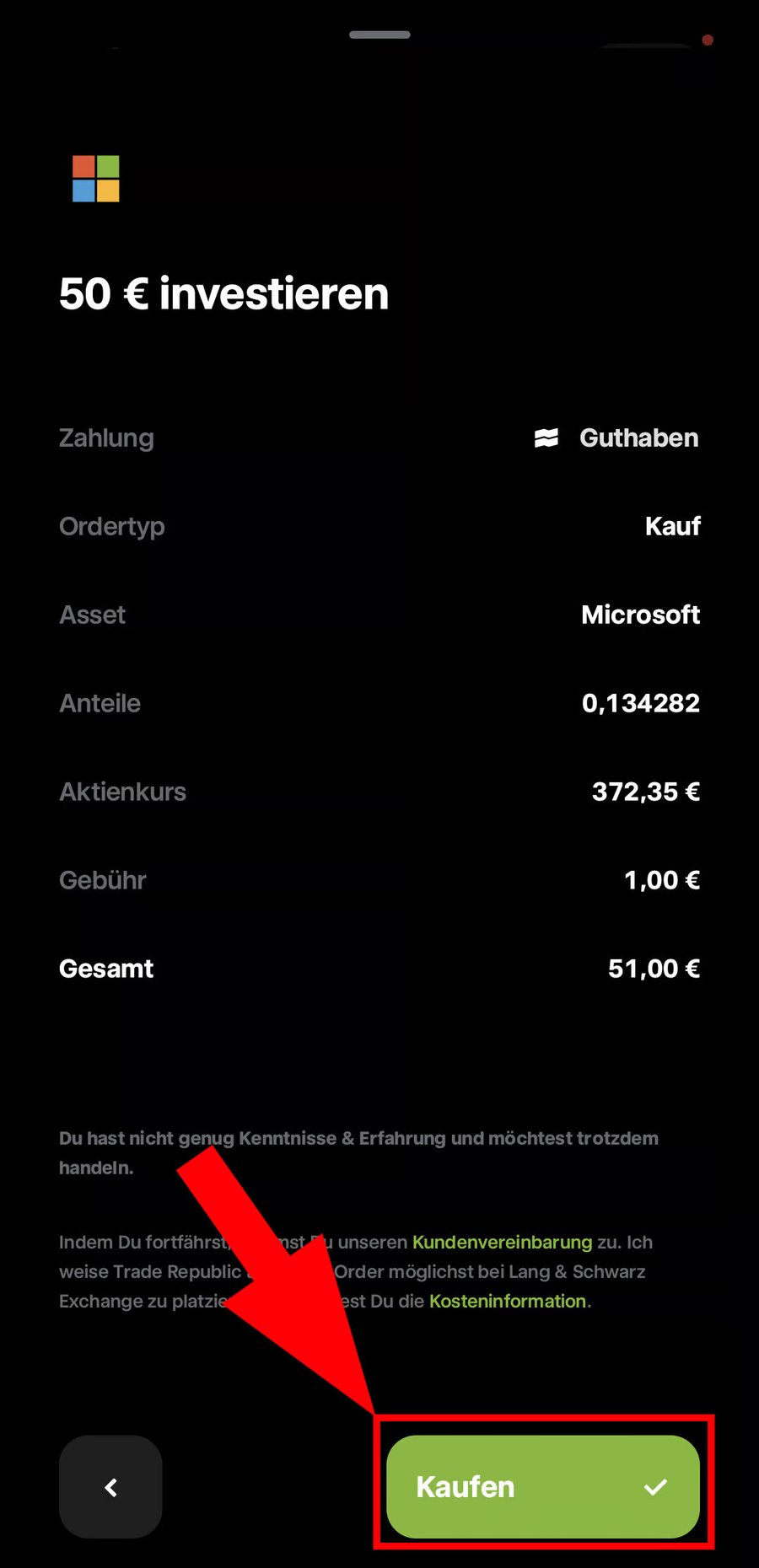Viewport: 759px width, 1568px height.
Task: Select the Guthaben payment method
Action: 638,438
